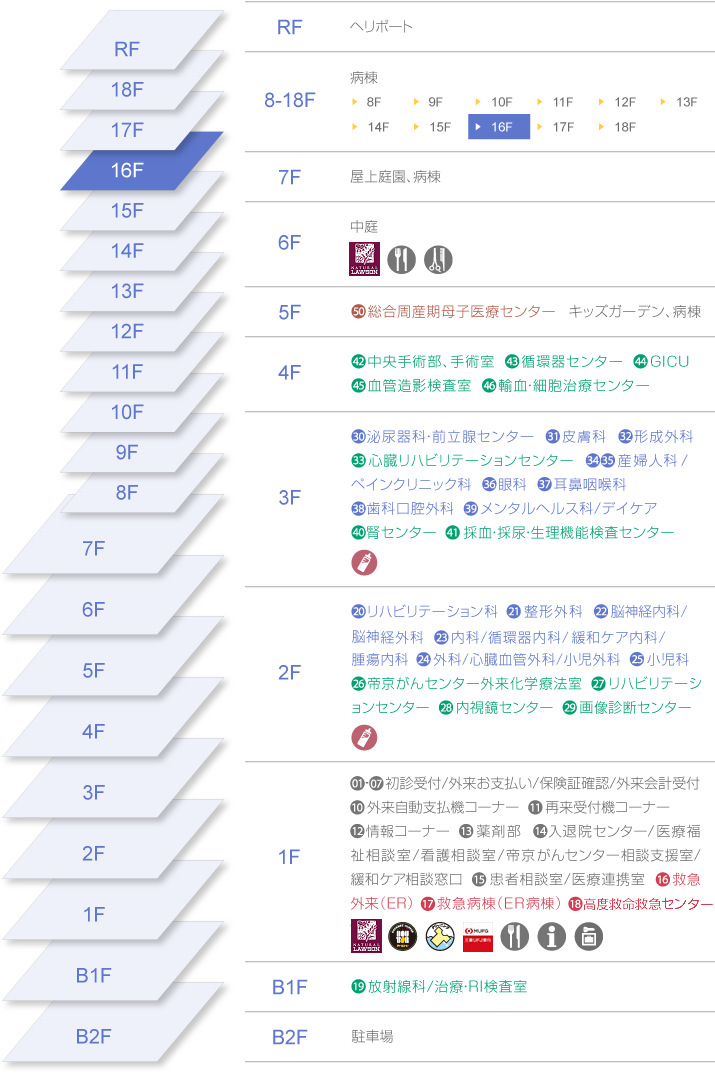Open the 8F ward link
The height and width of the screenshot is (1074, 715).
tap(373, 102)
